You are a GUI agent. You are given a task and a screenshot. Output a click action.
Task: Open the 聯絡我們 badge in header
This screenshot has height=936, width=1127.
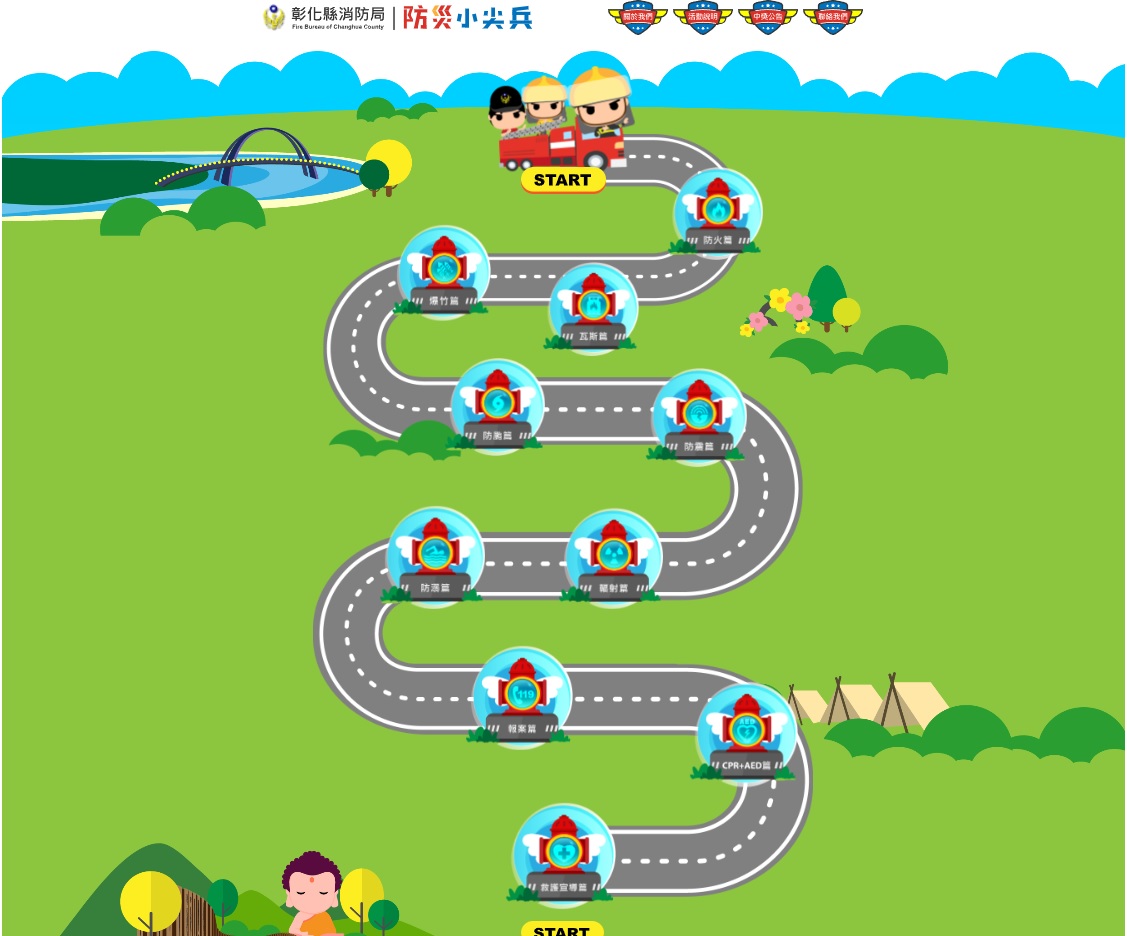click(x=832, y=17)
